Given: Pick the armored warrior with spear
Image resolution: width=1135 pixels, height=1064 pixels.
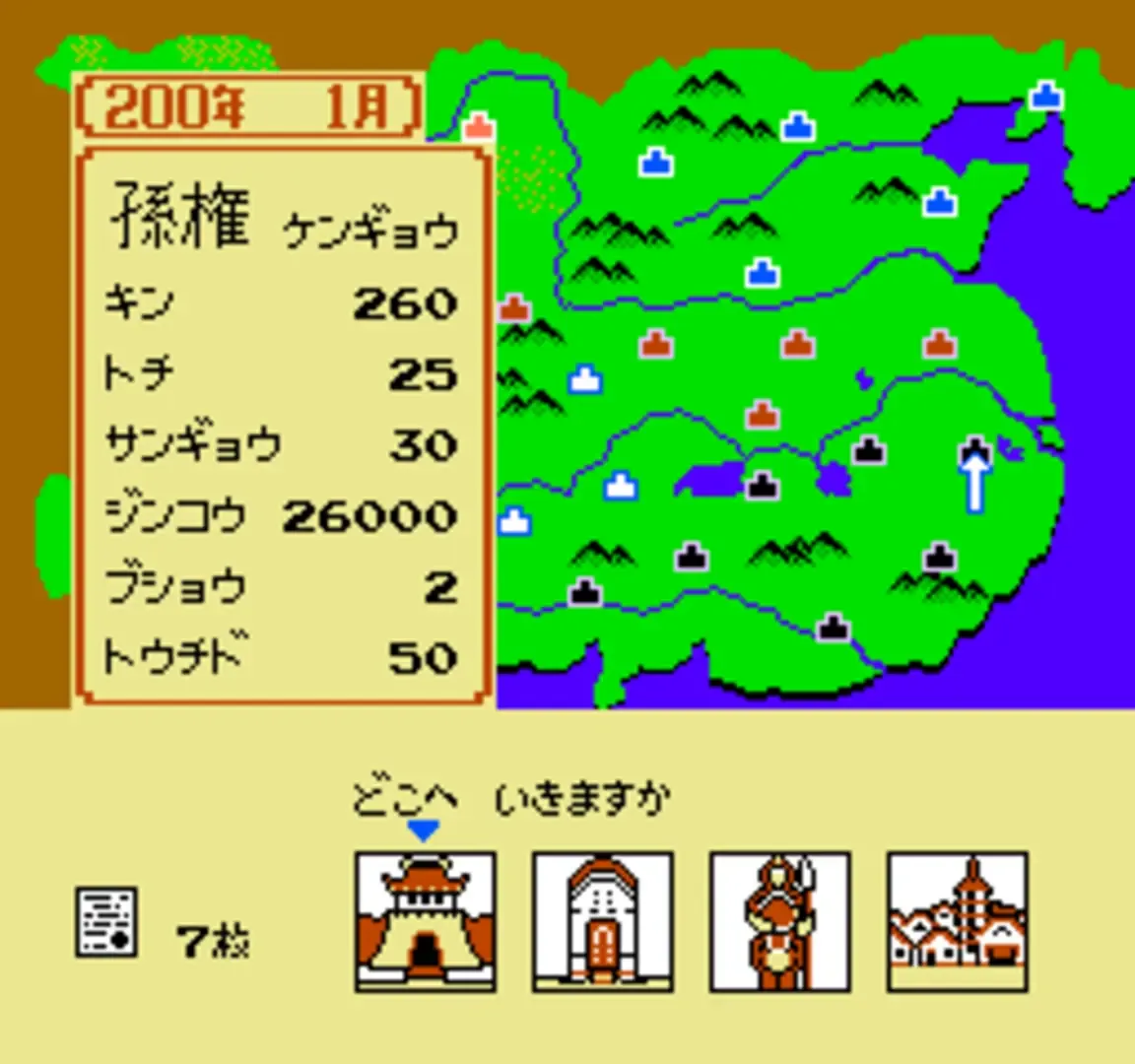Looking at the screenshot, I should click(x=779, y=921).
